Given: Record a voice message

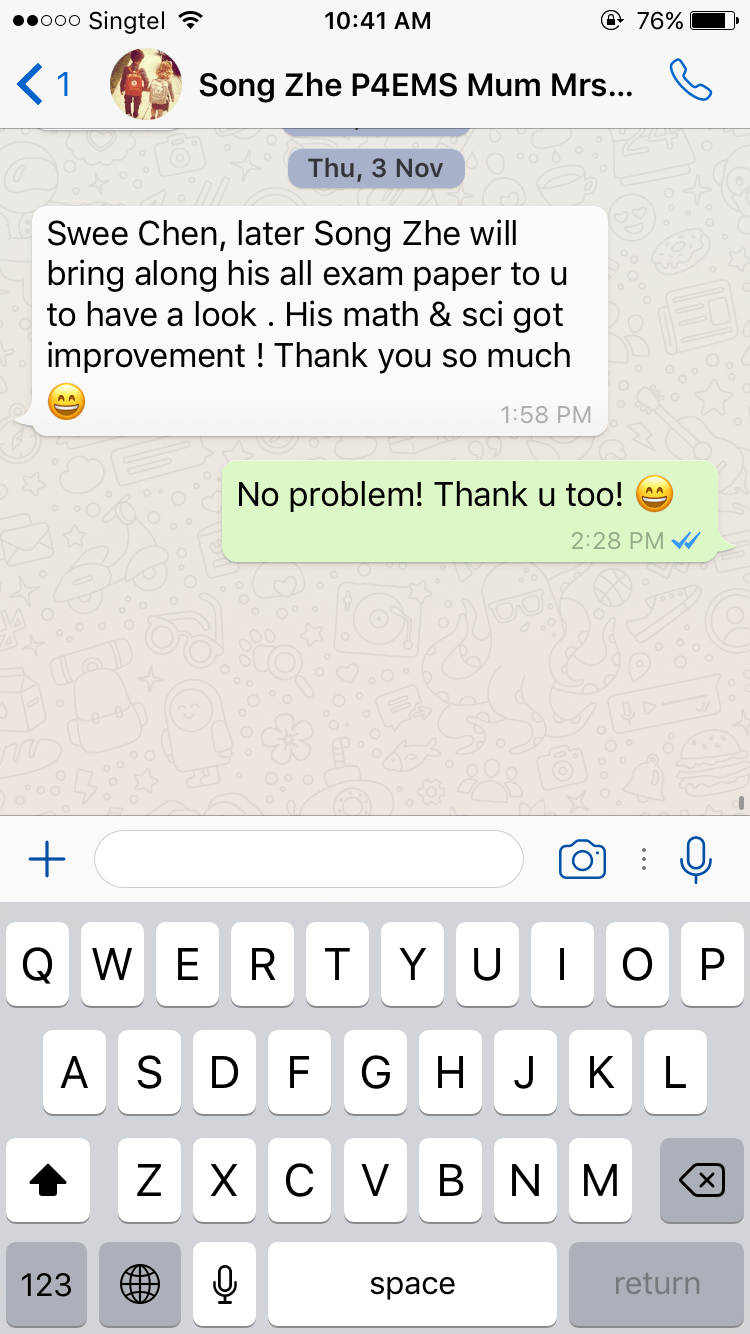Looking at the screenshot, I should [695, 859].
